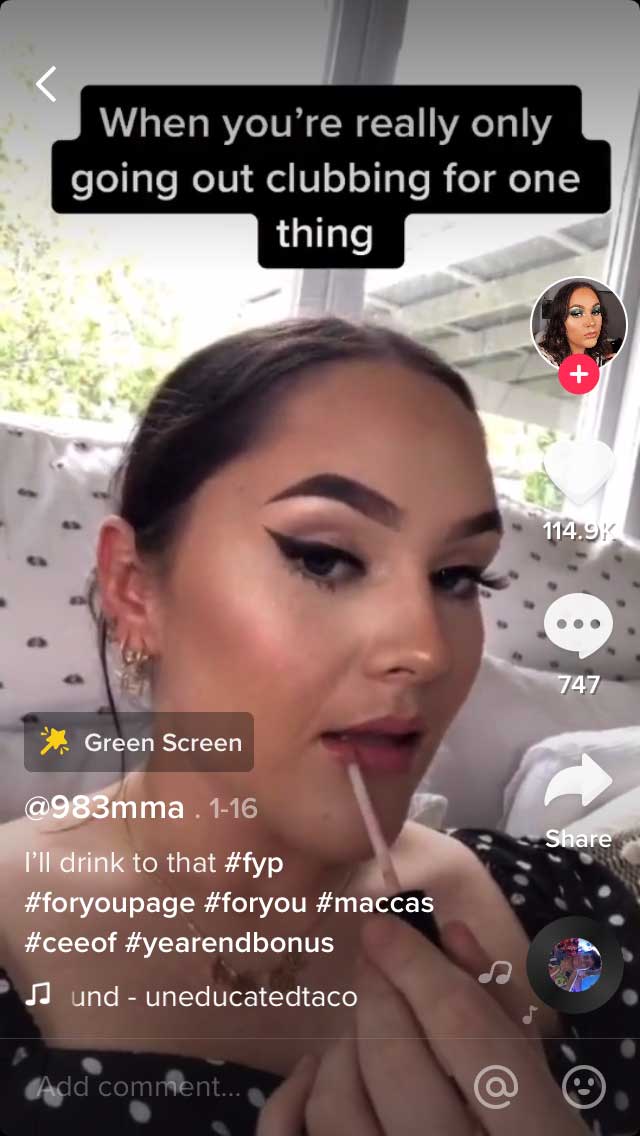Open the spinning sound disc

[574, 964]
